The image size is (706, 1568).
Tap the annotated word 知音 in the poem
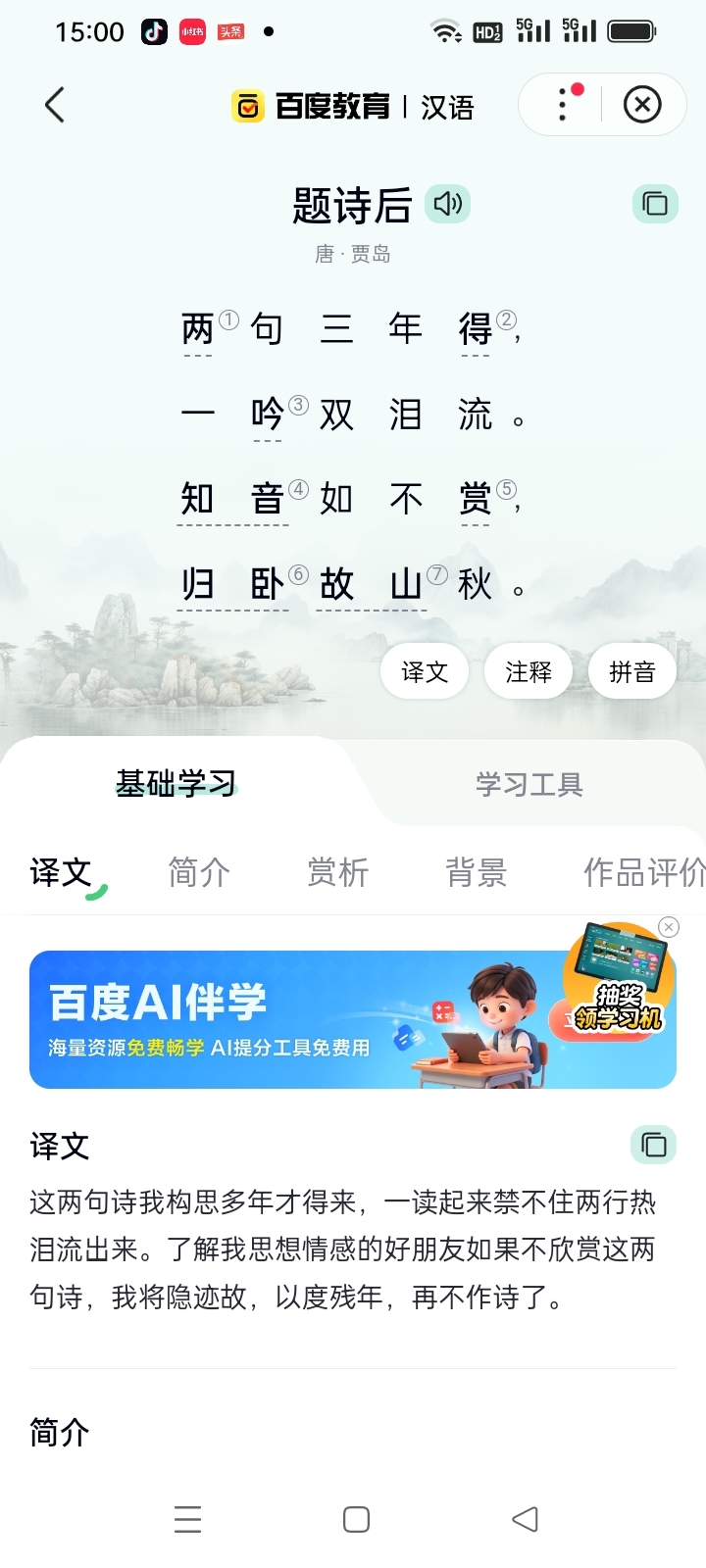(x=232, y=500)
